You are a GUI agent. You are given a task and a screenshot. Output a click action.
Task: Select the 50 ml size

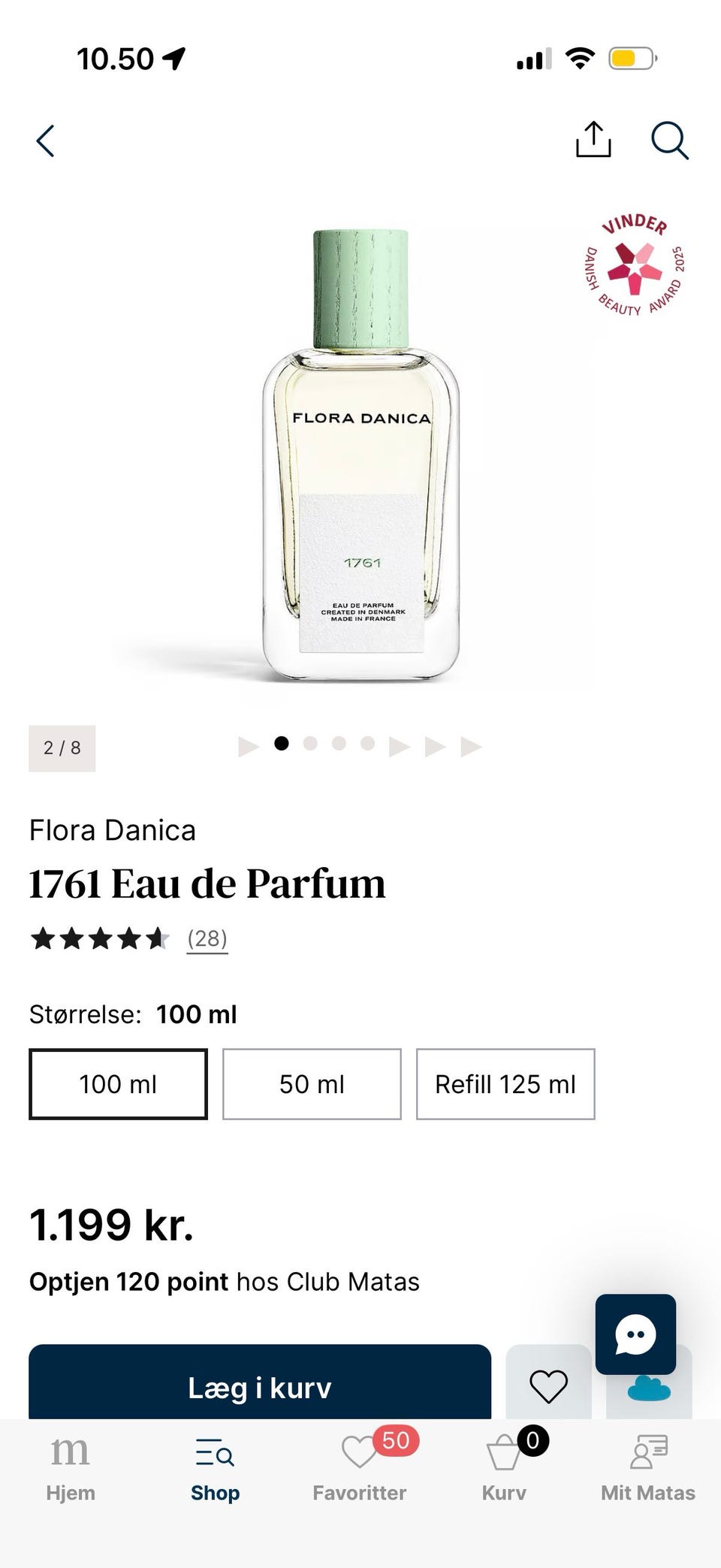(312, 1084)
